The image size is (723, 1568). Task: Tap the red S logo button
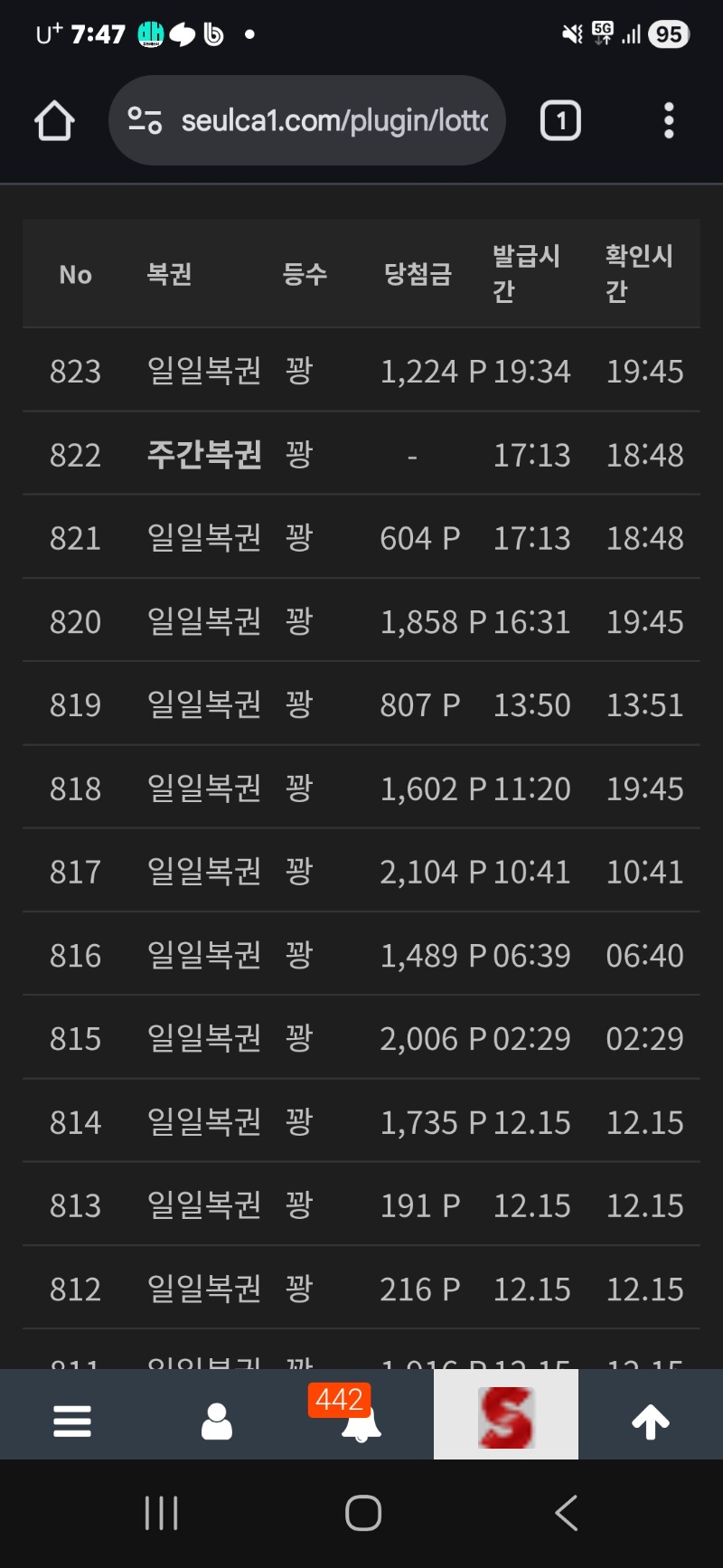(506, 1417)
